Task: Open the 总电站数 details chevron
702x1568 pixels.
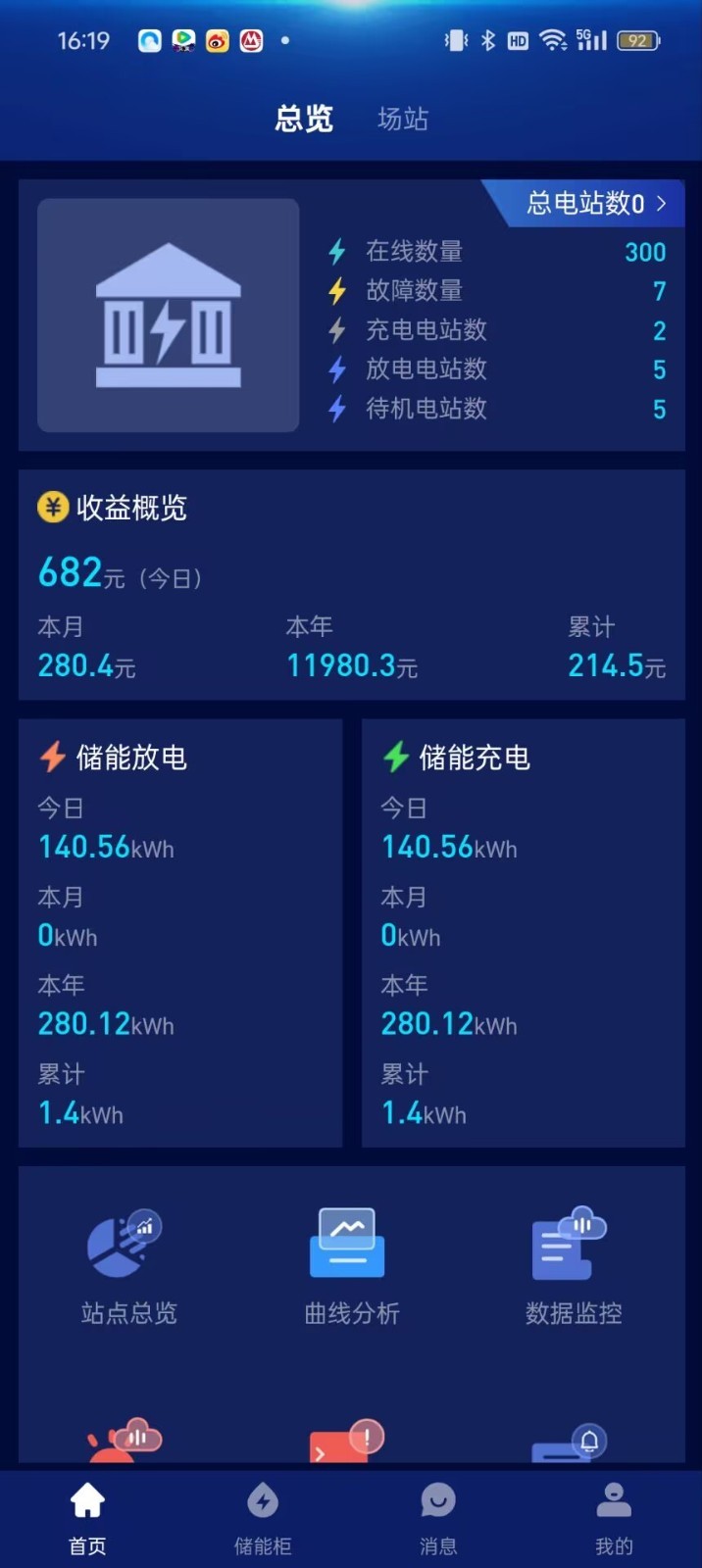Action: pos(662,203)
